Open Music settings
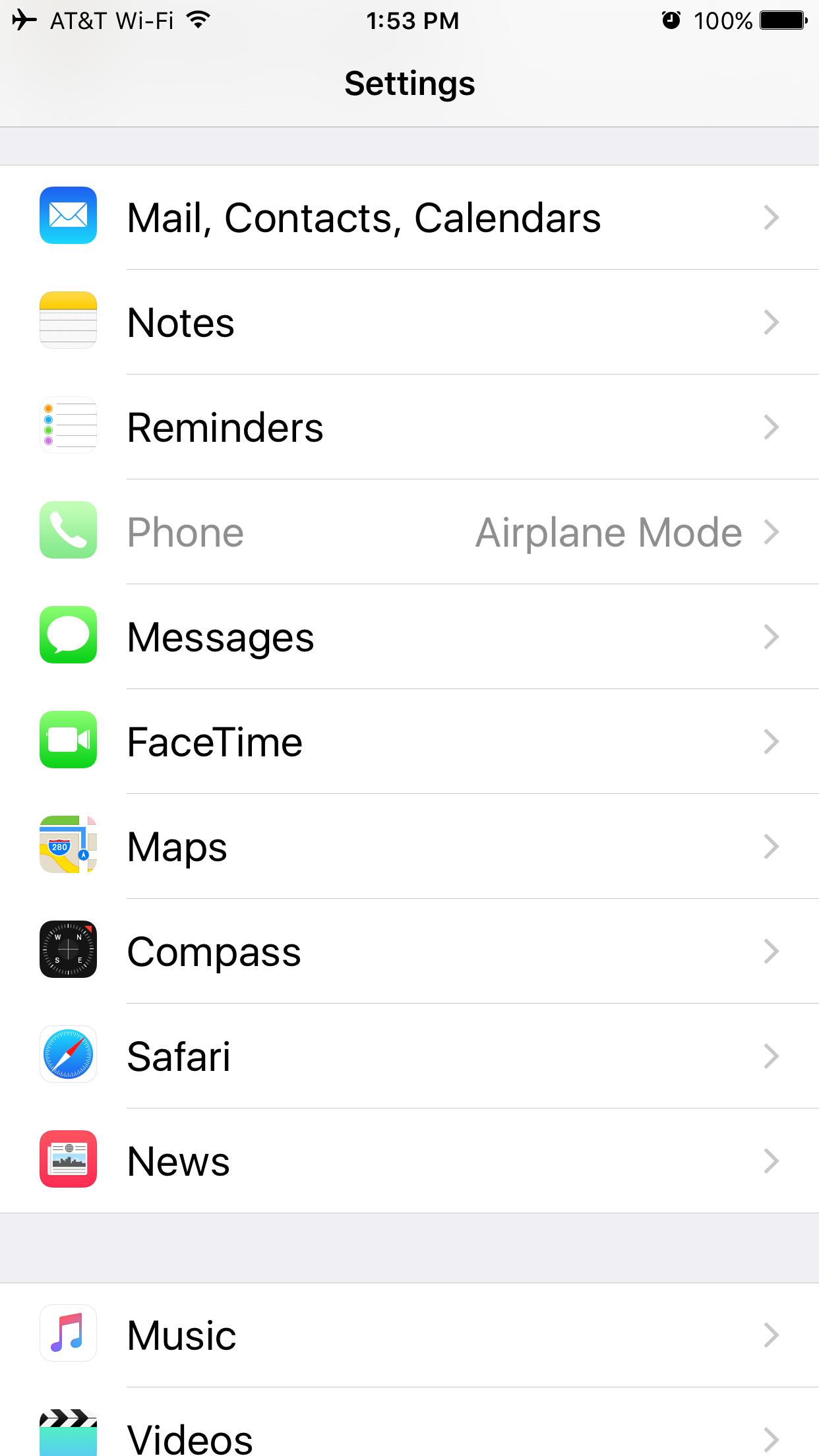Viewport: 819px width, 1456px height. click(x=409, y=1335)
